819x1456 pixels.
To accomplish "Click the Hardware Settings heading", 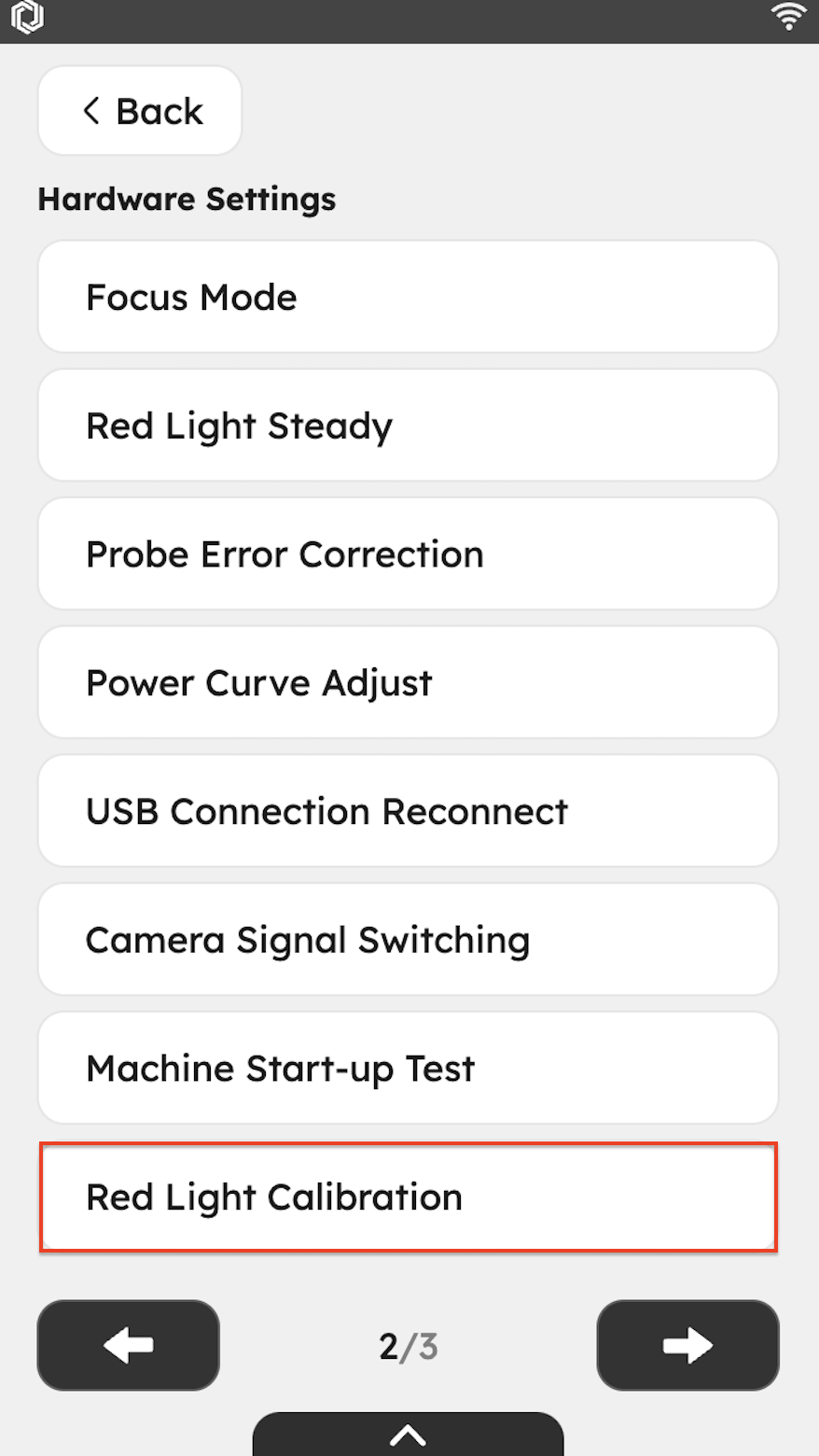I will tap(187, 199).
